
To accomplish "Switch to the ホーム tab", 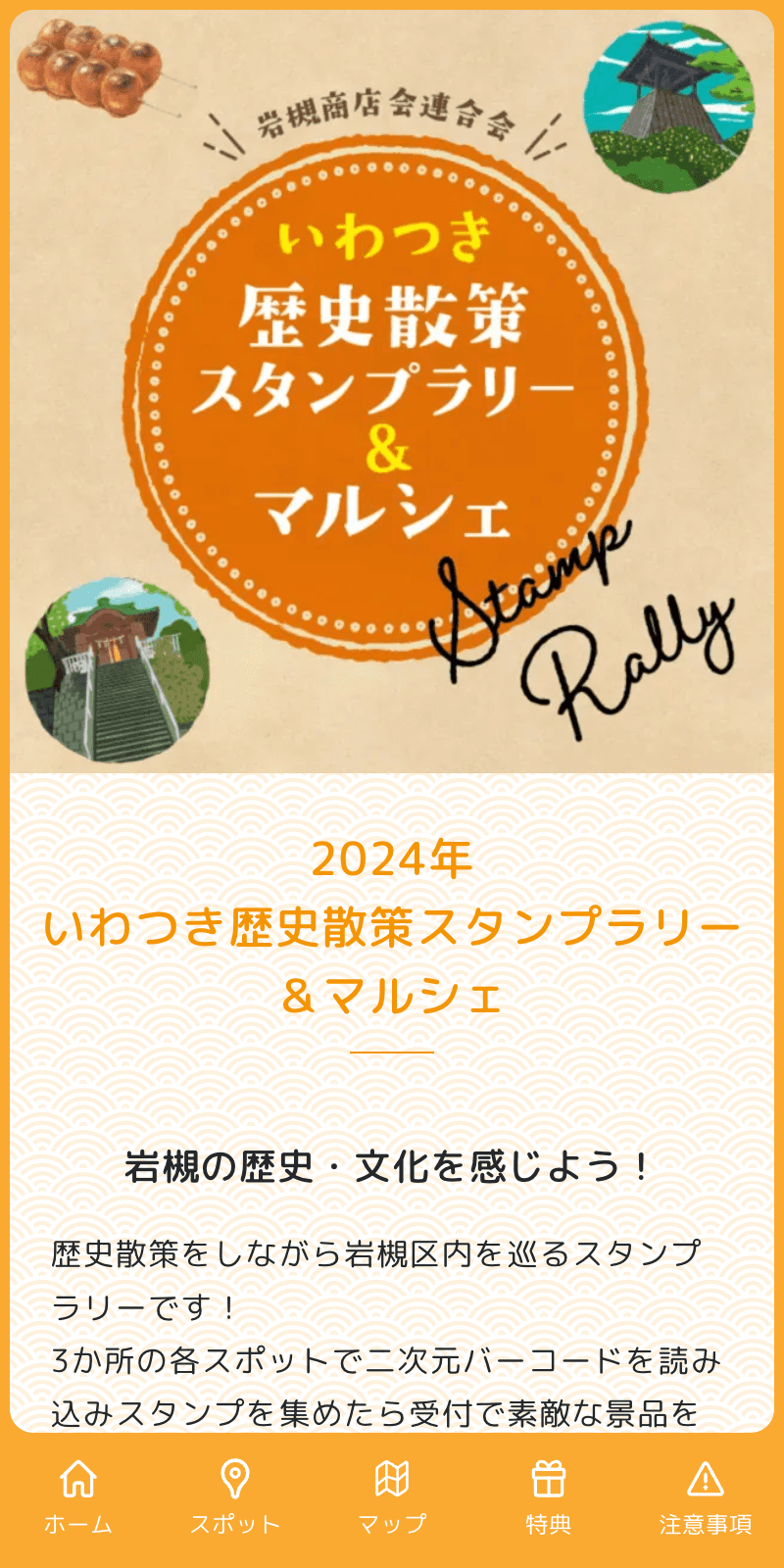I will tap(78, 1497).
